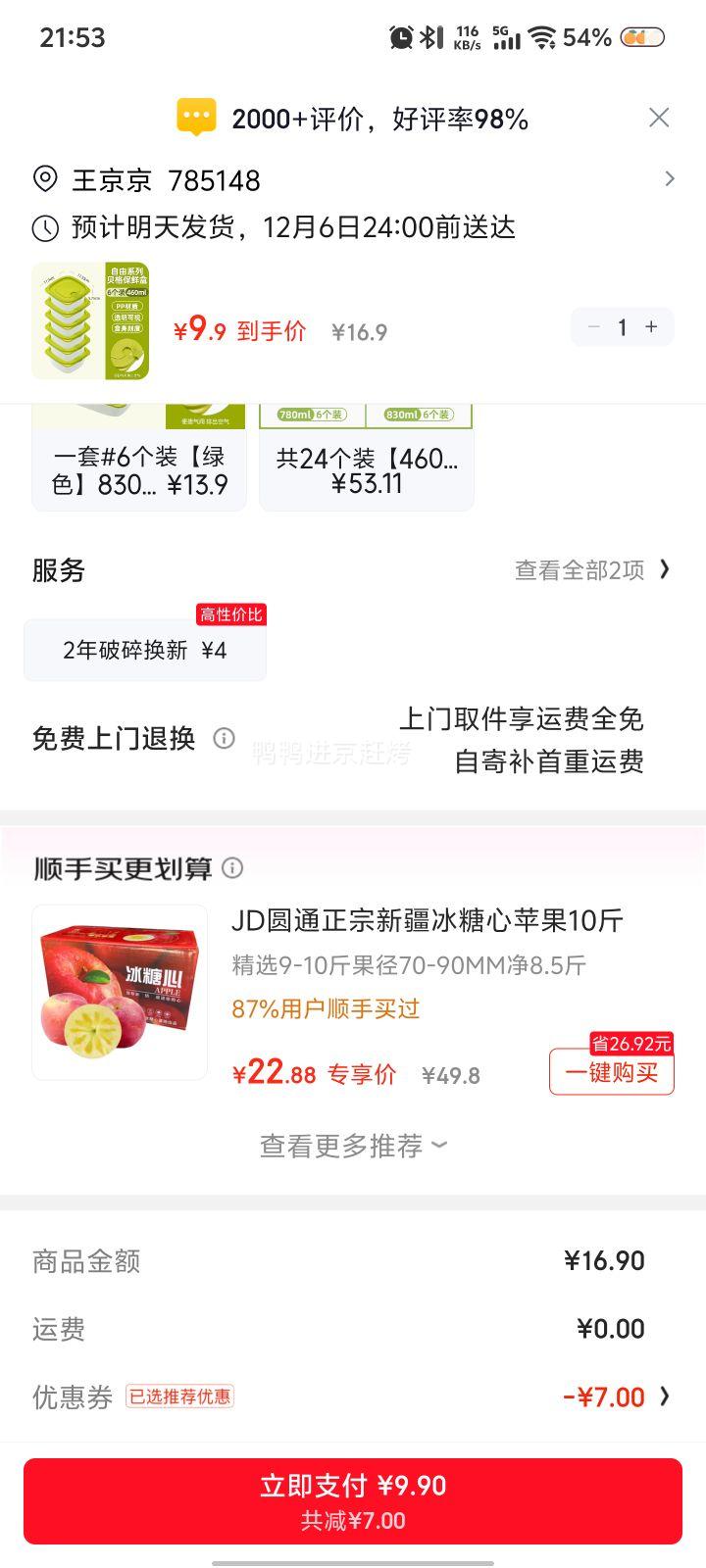Click the Bluetooth icon in the status bar

(x=430, y=36)
